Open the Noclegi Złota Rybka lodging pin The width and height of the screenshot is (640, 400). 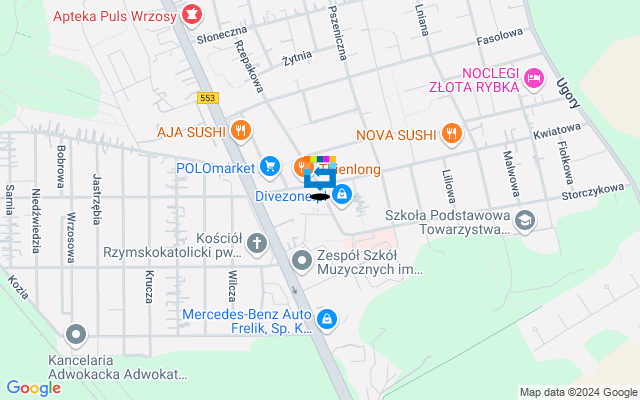(x=534, y=77)
